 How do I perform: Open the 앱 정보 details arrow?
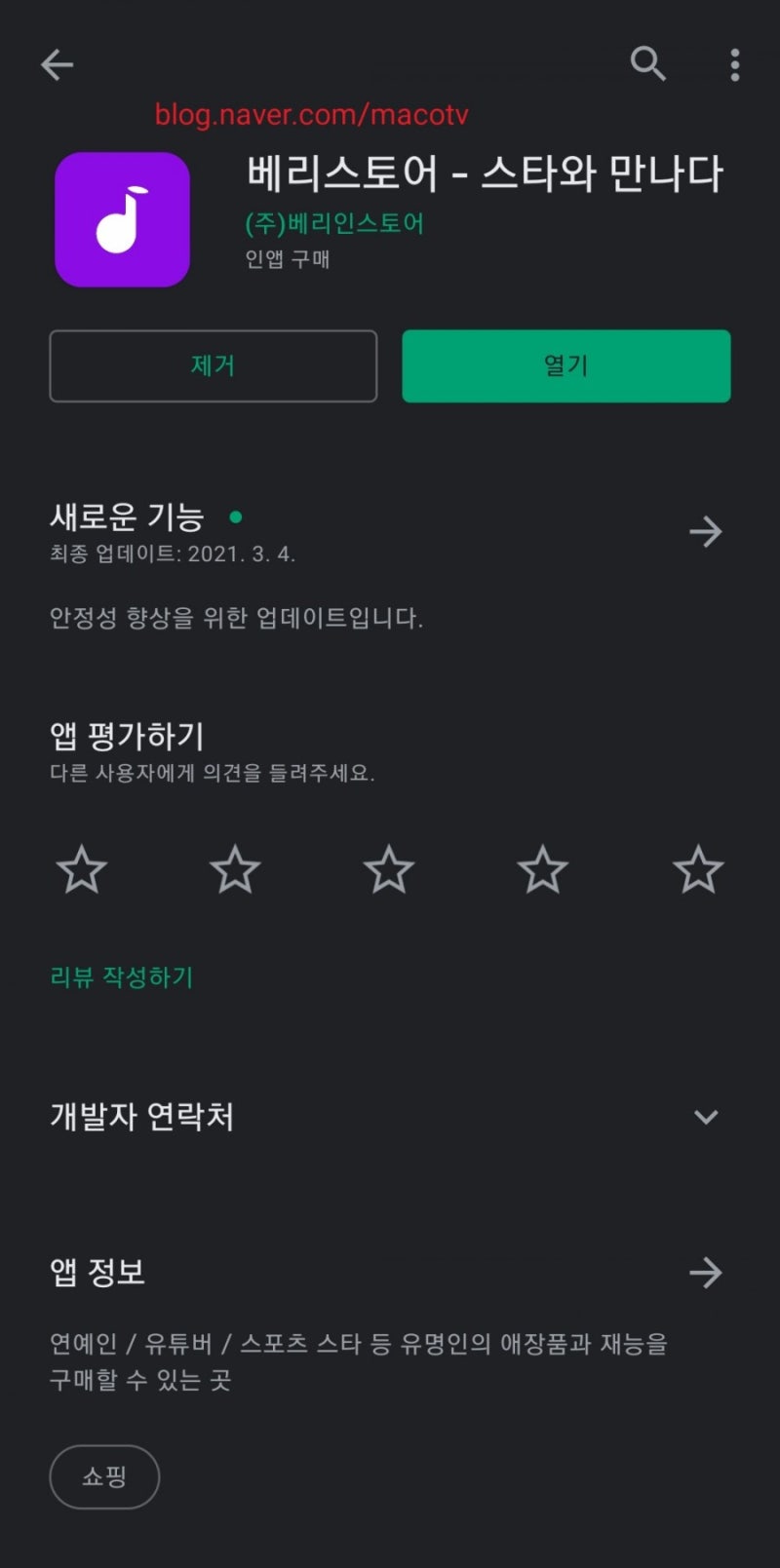click(x=706, y=1272)
